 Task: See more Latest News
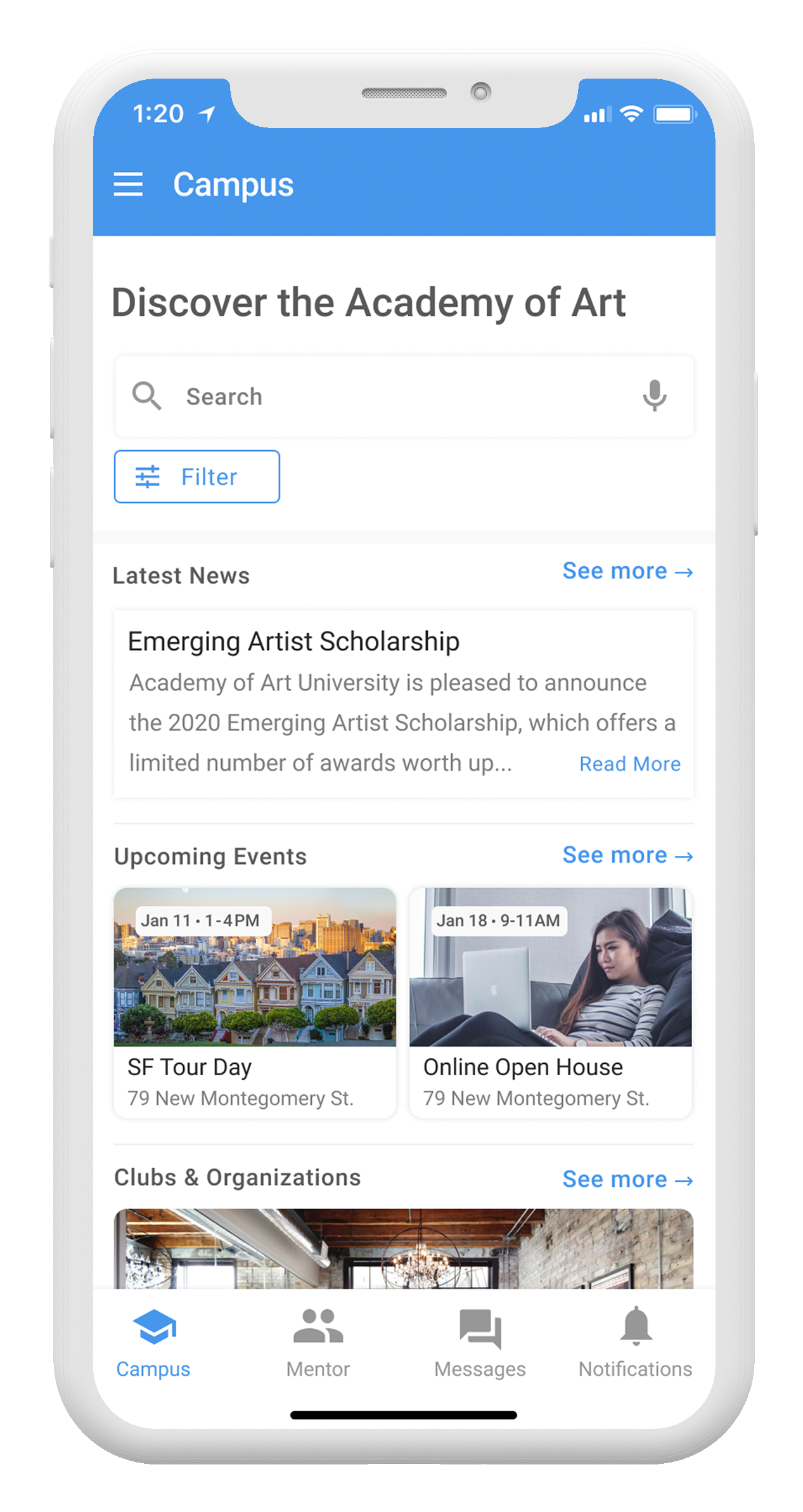click(x=627, y=571)
